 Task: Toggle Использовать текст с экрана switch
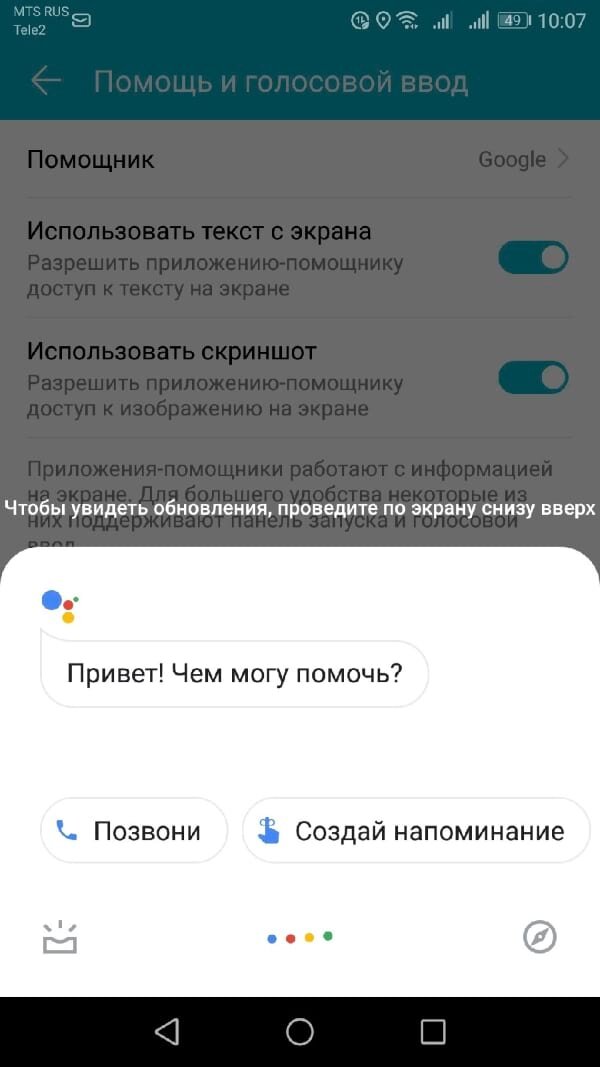point(533,258)
